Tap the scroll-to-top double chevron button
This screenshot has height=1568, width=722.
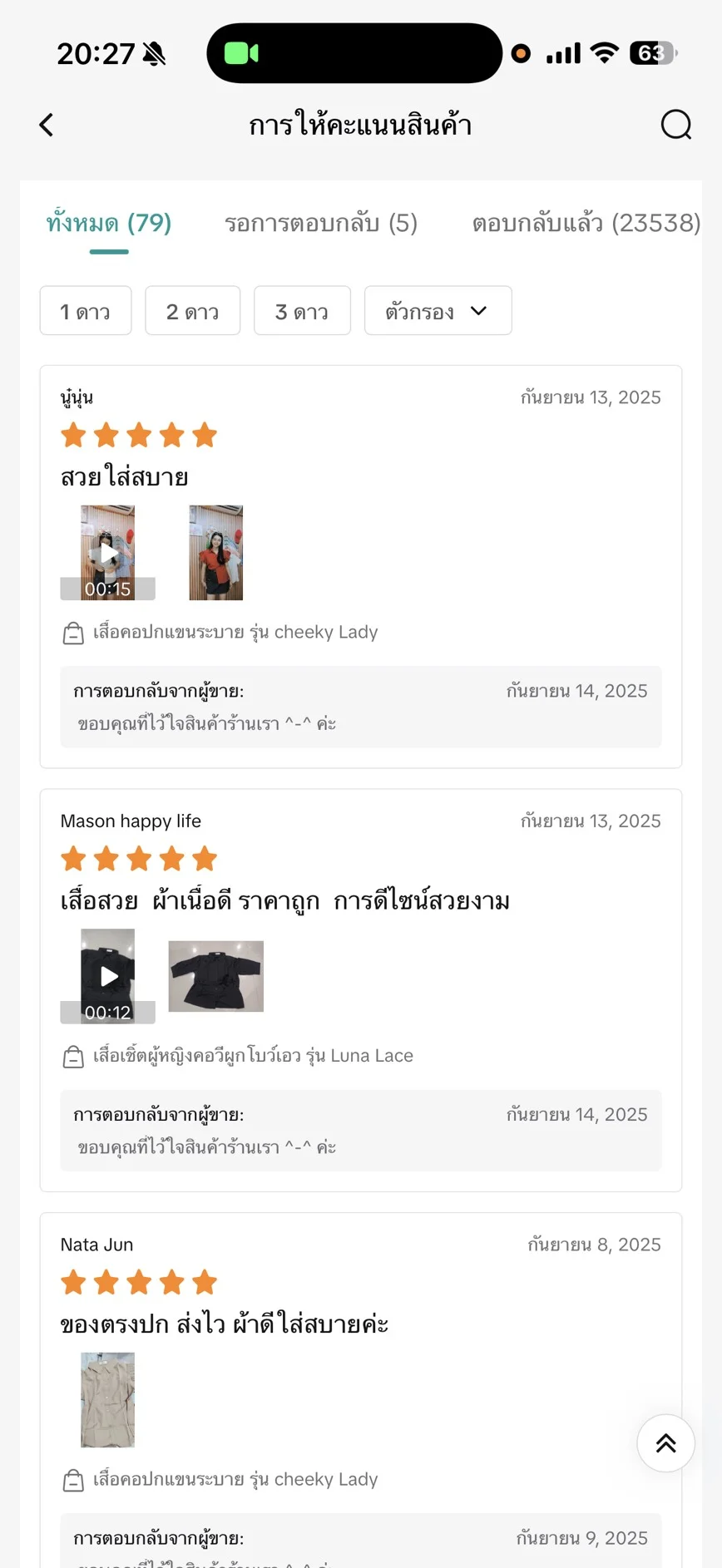[665, 1443]
